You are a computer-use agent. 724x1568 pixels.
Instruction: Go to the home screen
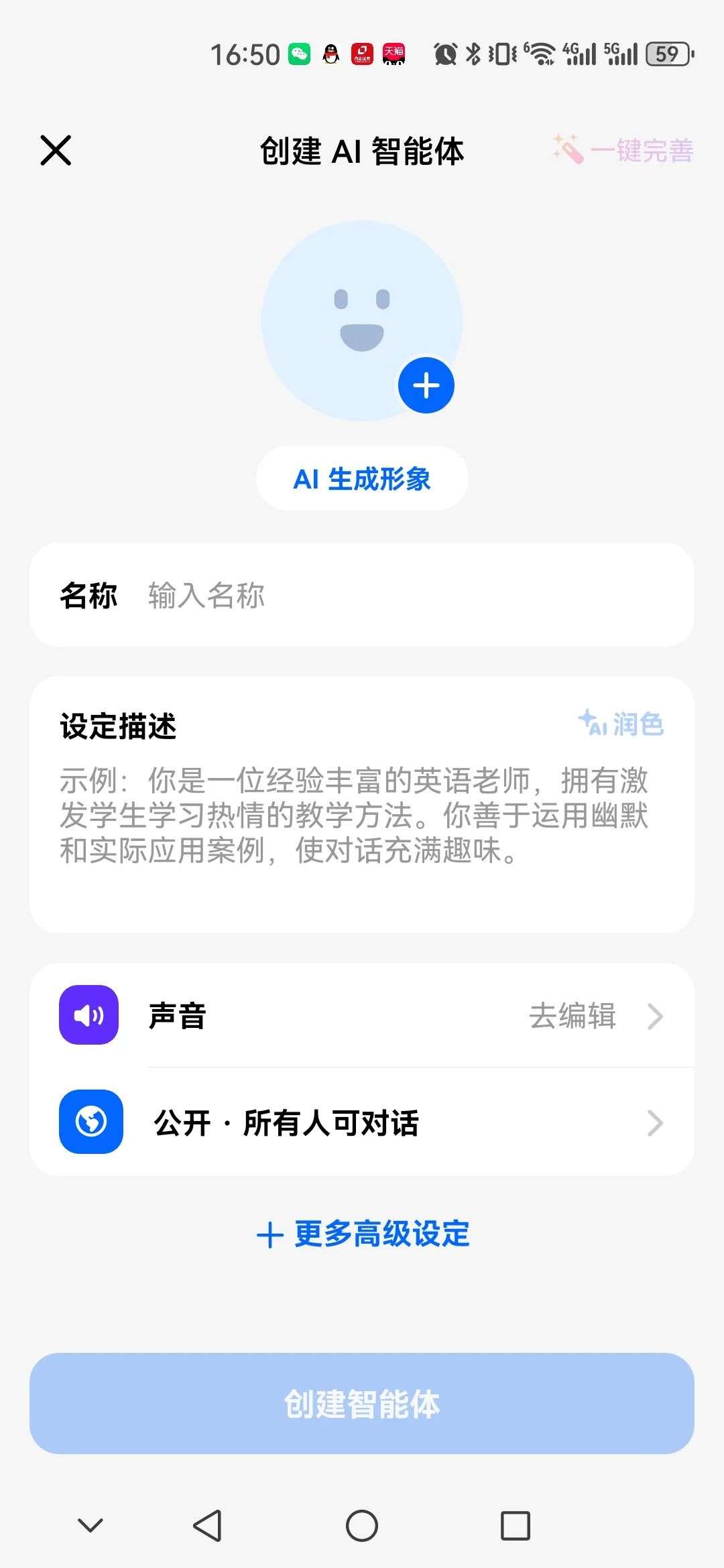(x=362, y=1526)
